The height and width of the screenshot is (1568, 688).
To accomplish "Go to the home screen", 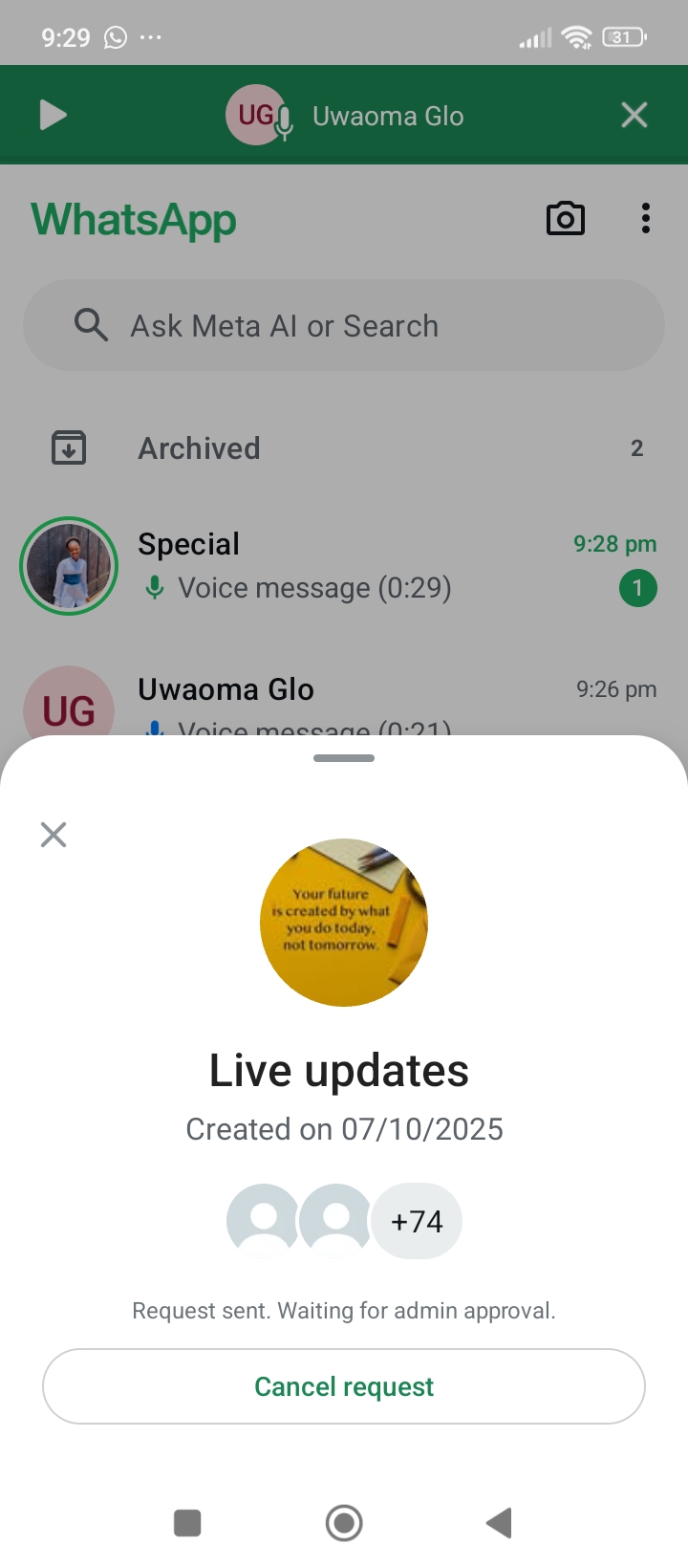I will (344, 1522).
